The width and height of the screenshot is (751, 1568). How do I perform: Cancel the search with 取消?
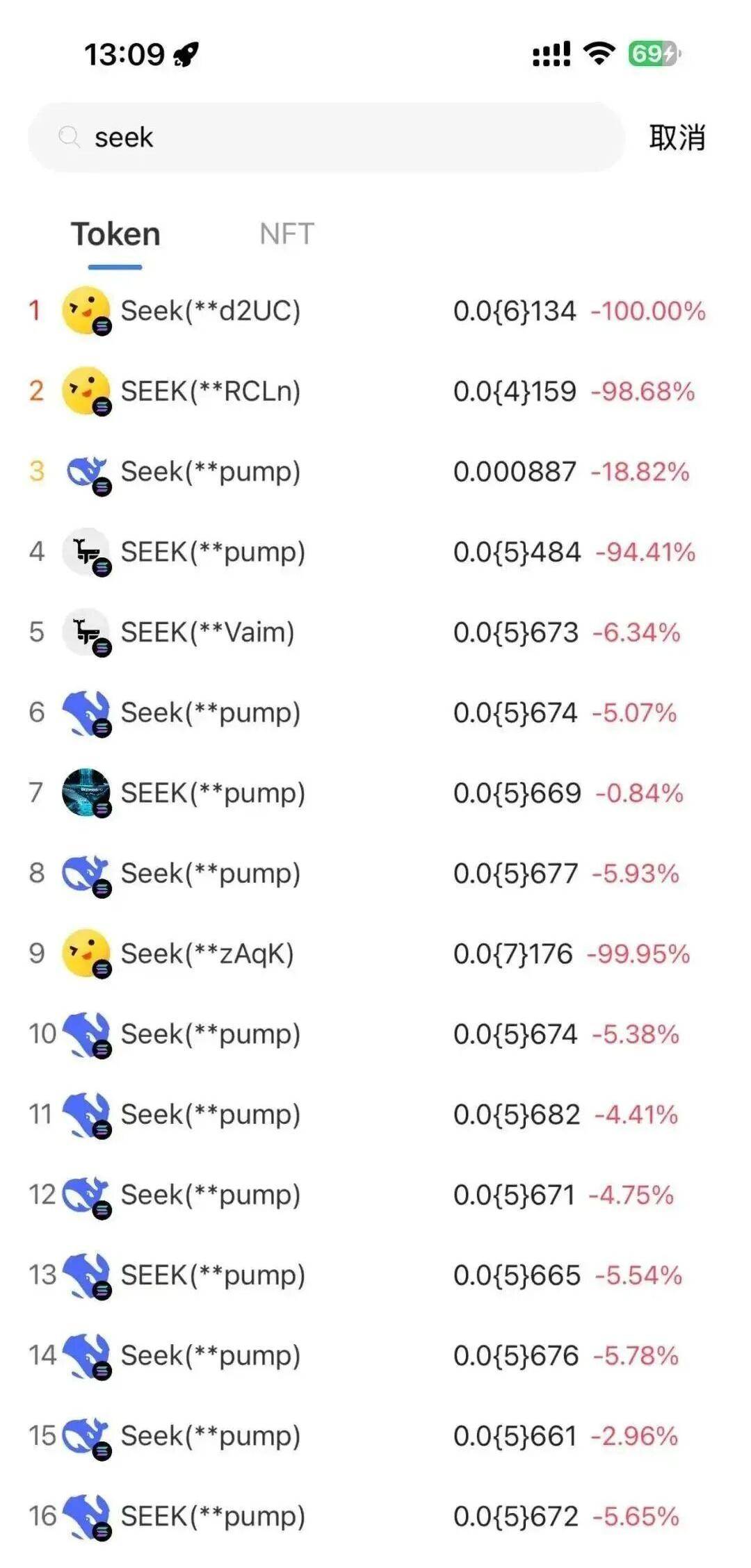pyautogui.click(x=677, y=138)
